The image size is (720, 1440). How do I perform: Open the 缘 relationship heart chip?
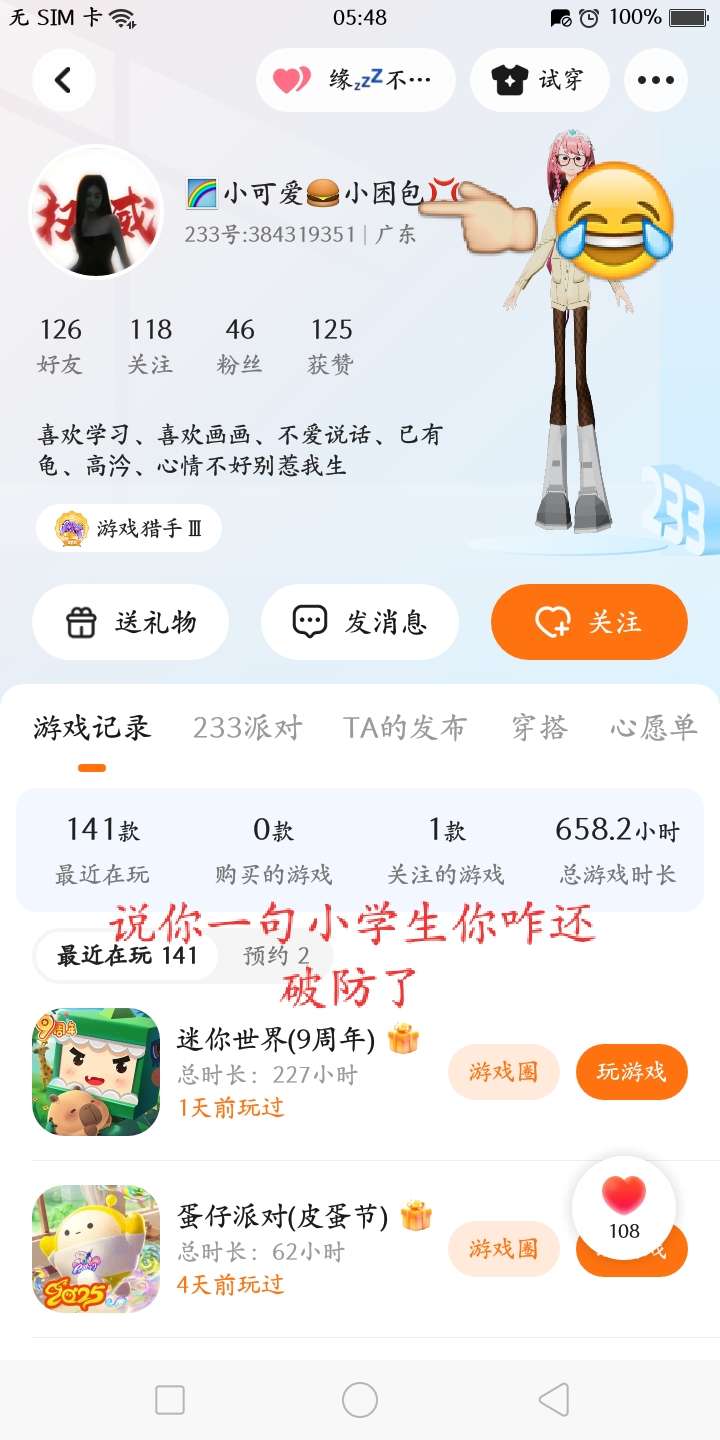pos(355,80)
